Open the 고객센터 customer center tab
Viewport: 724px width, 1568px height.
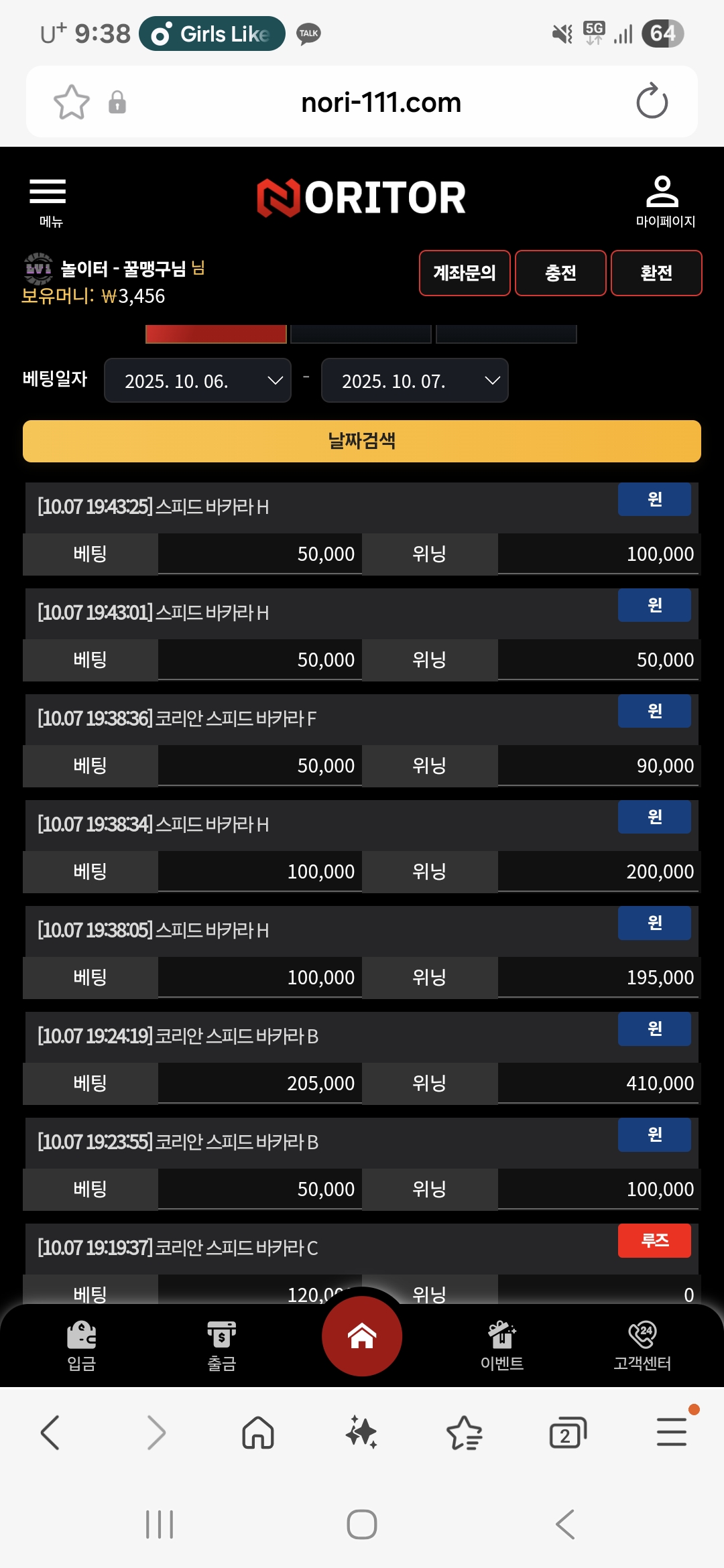point(642,1345)
